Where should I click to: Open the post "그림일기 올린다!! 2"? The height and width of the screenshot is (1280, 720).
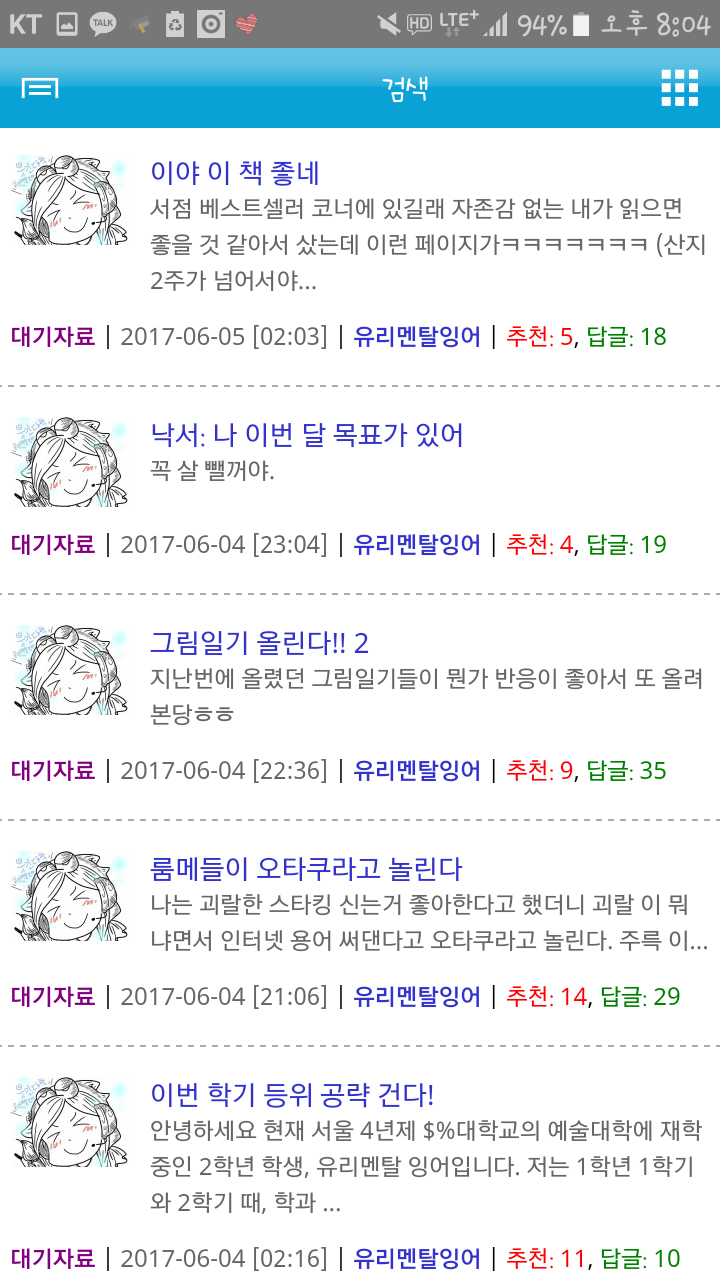click(x=260, y=642)
